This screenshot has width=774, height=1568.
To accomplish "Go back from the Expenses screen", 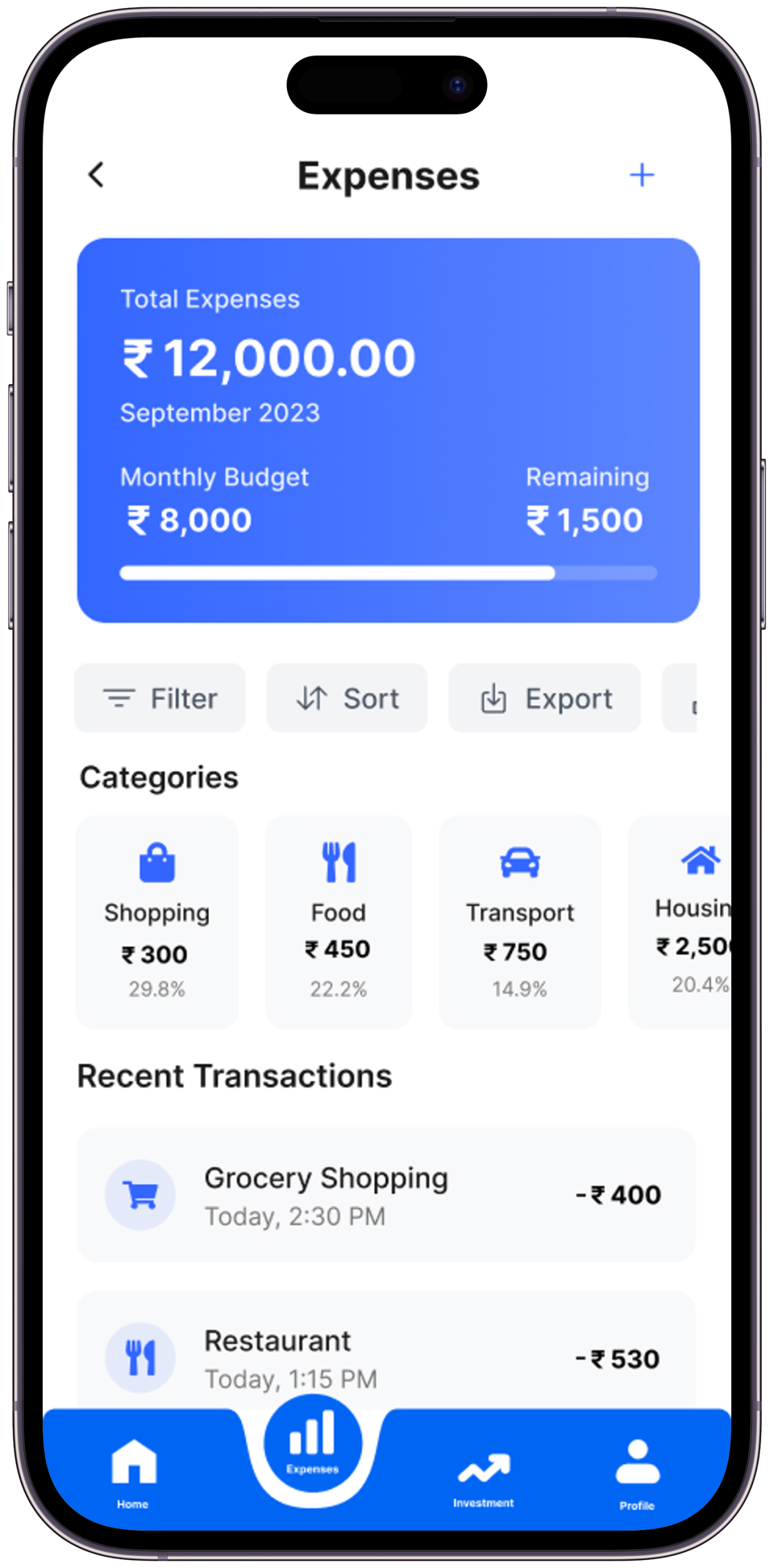I will (97, 175).
